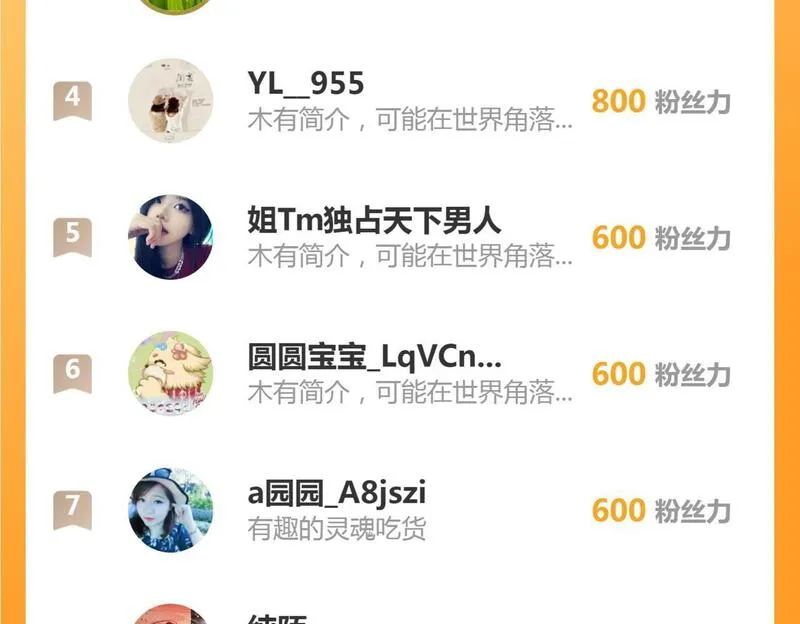Image resolution: width=800 pixels, height=624 pixels.
Task: Open the row for 姐Tm独占天下男人
Action: point(400,237)
